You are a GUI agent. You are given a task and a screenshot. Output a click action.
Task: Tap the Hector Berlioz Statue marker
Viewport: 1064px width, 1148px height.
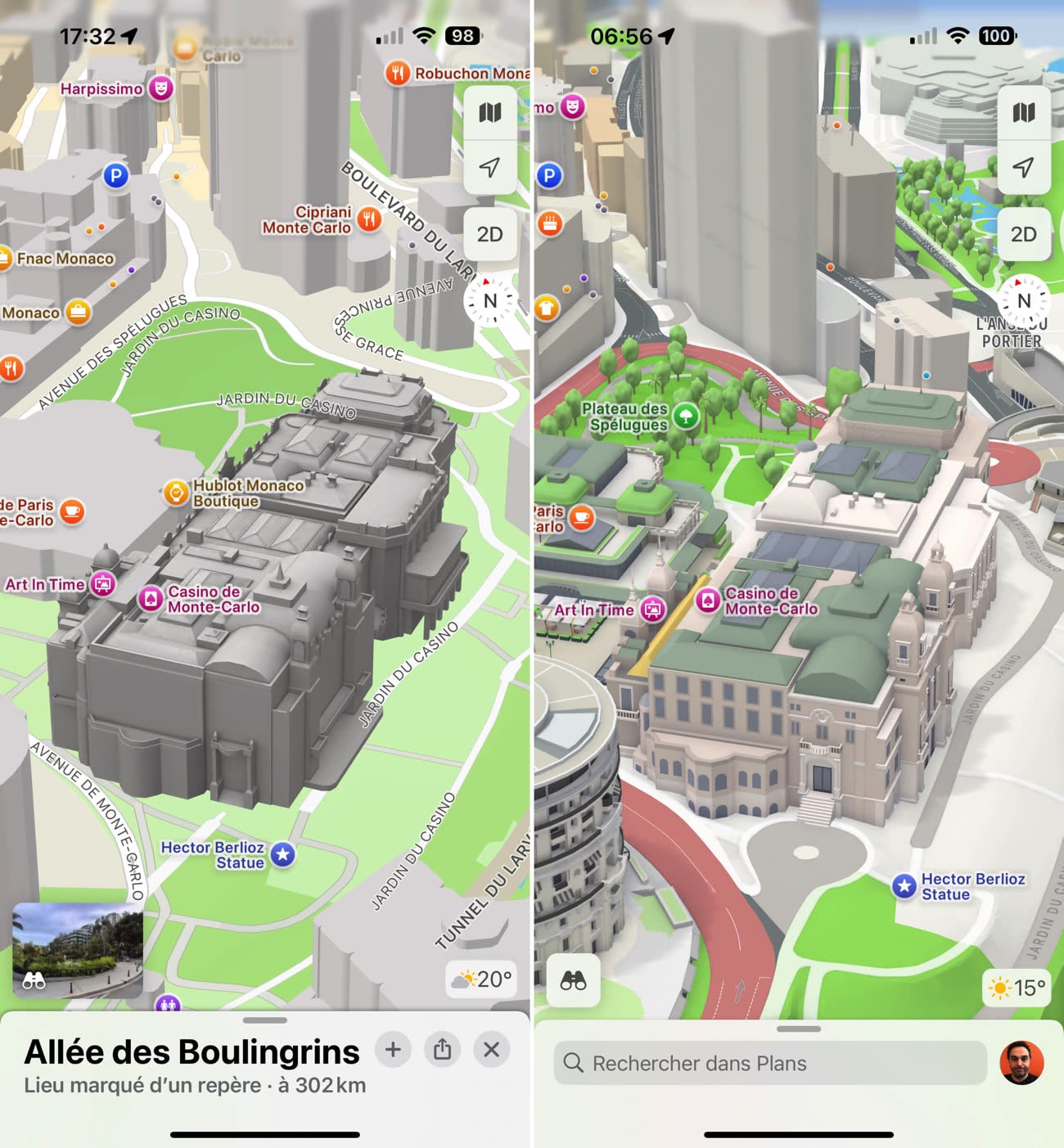coord(282,854)
